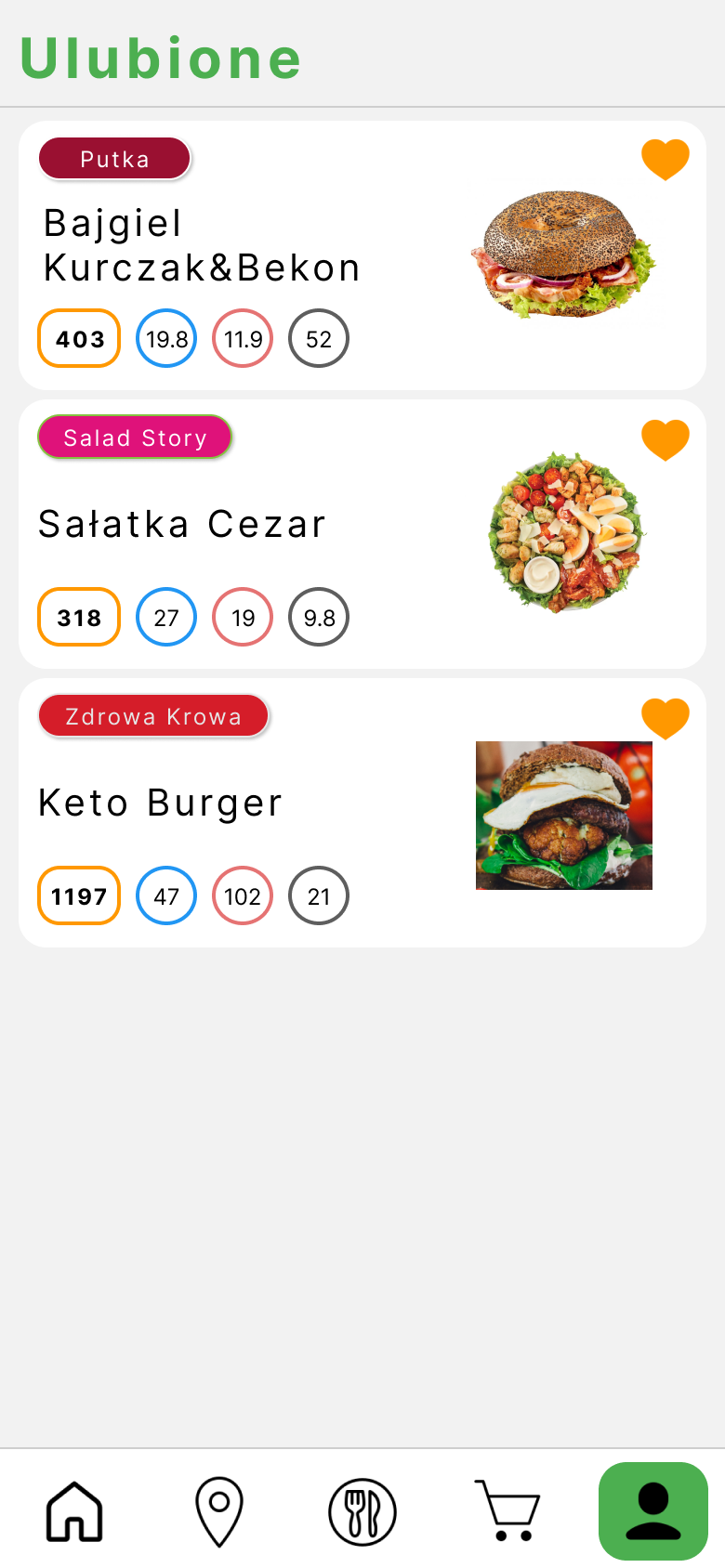Tap the heart on Keto Burger
This screenshot has height=1568, width=725.
pyautogui.click(x=666, y=717)
